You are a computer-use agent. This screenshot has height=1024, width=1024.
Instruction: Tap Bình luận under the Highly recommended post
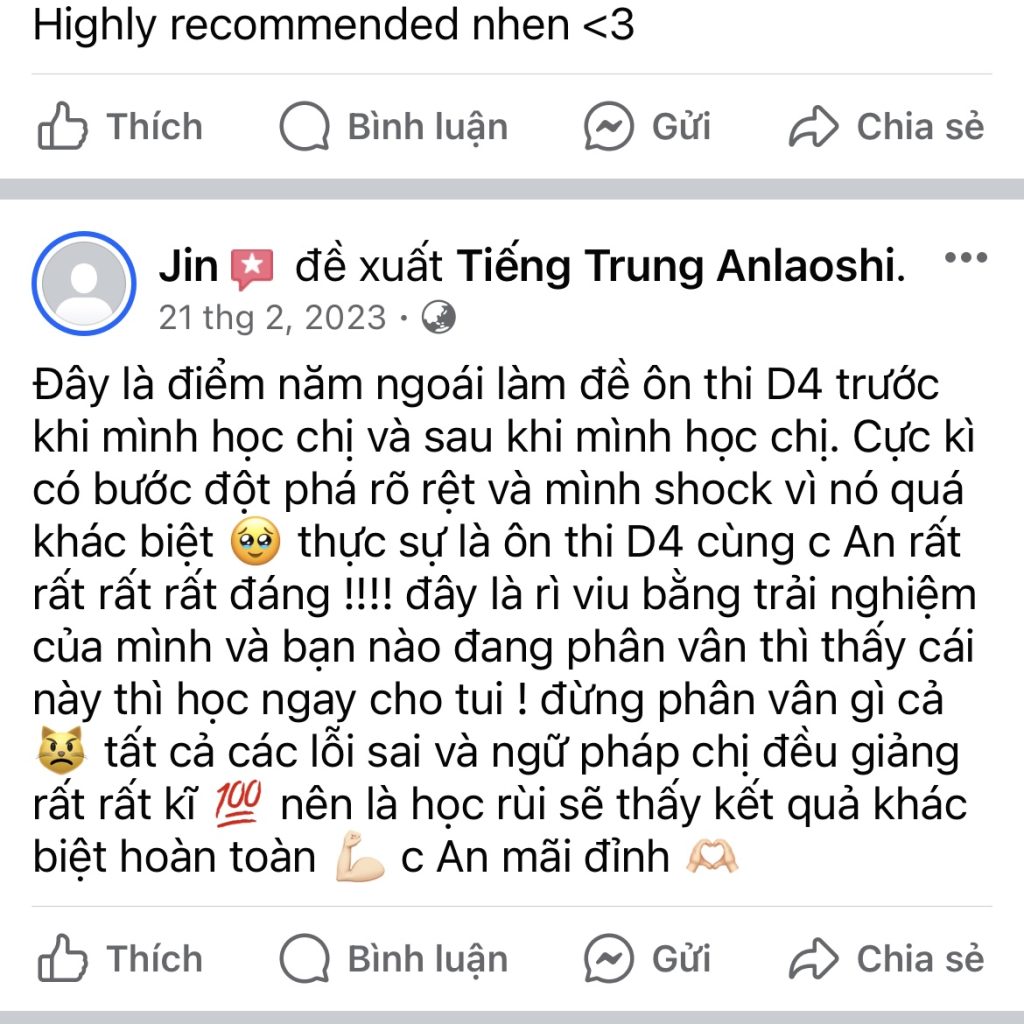click(x=394, y=128)
